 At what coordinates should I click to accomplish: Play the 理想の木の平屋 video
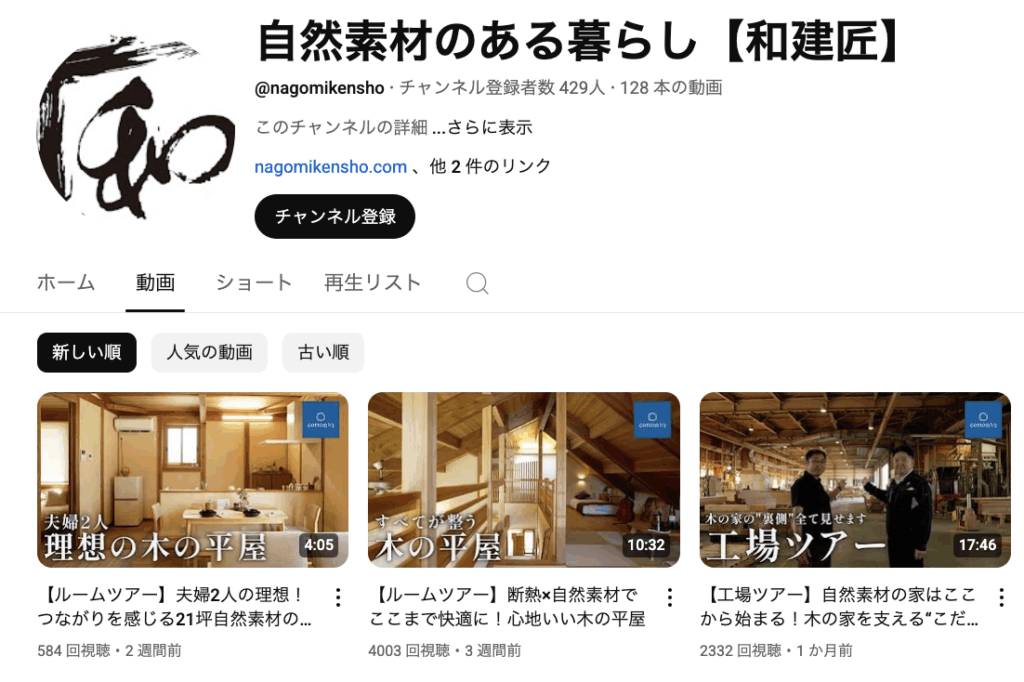tap(193, 480)
